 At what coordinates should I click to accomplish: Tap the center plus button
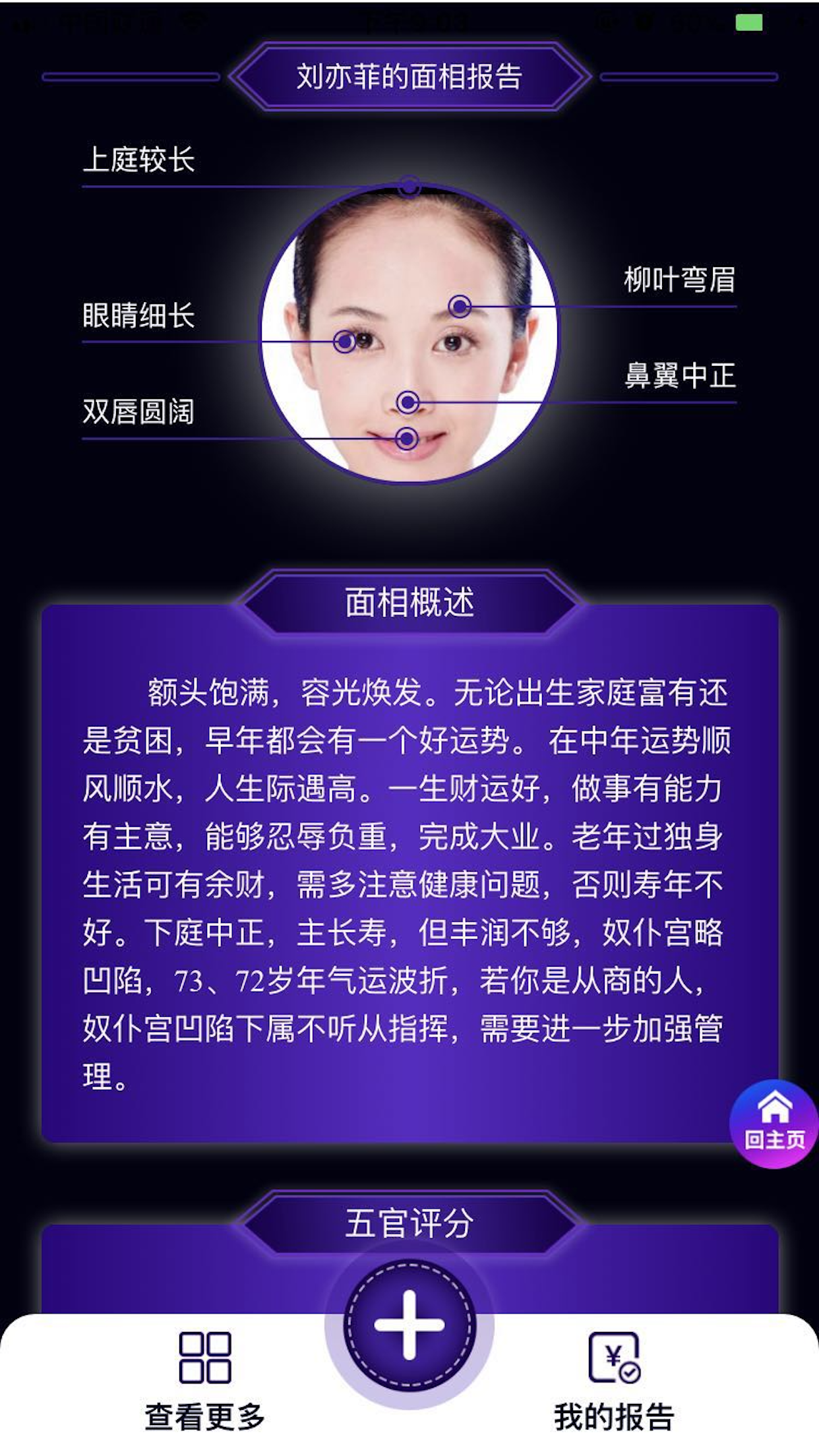tap(409, 1325)
